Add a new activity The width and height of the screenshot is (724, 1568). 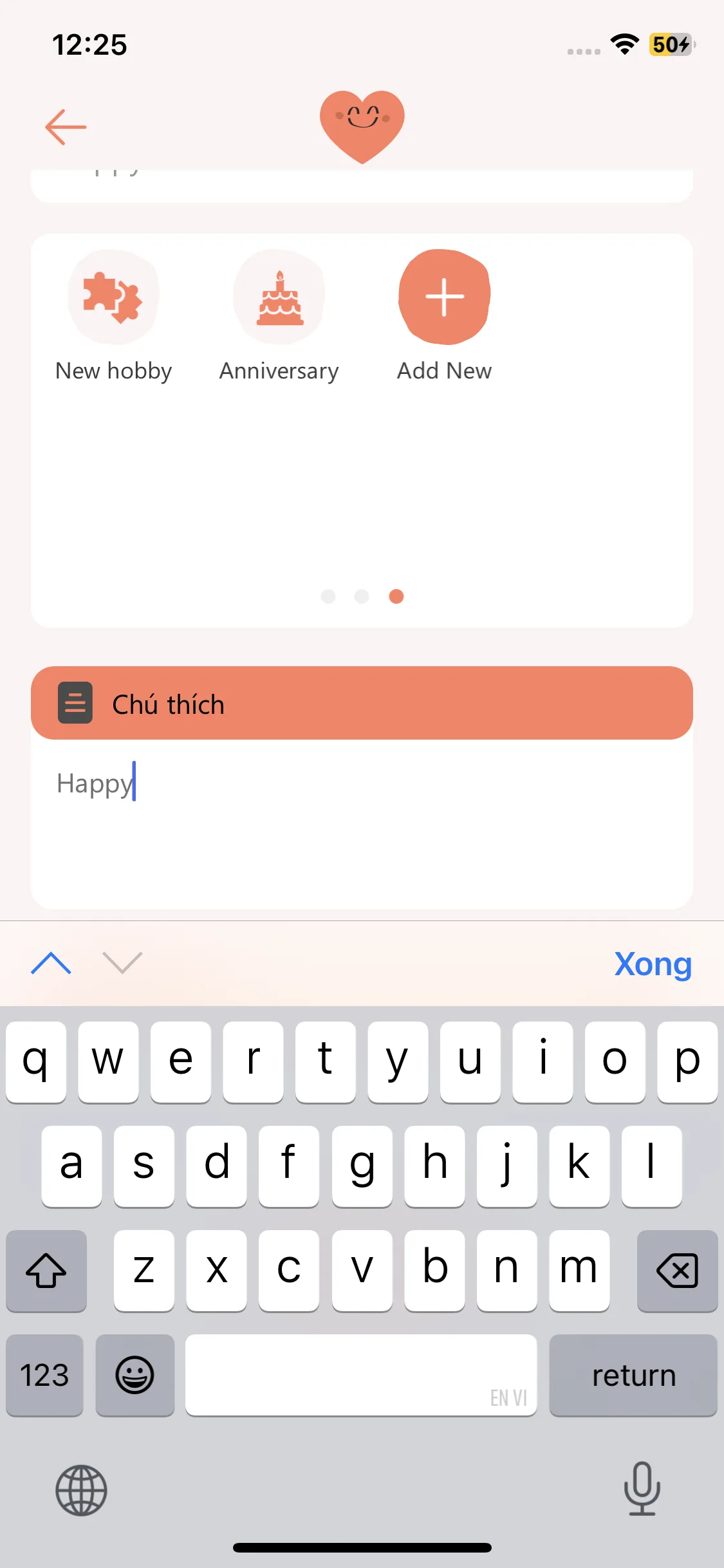tap(444, 298)
